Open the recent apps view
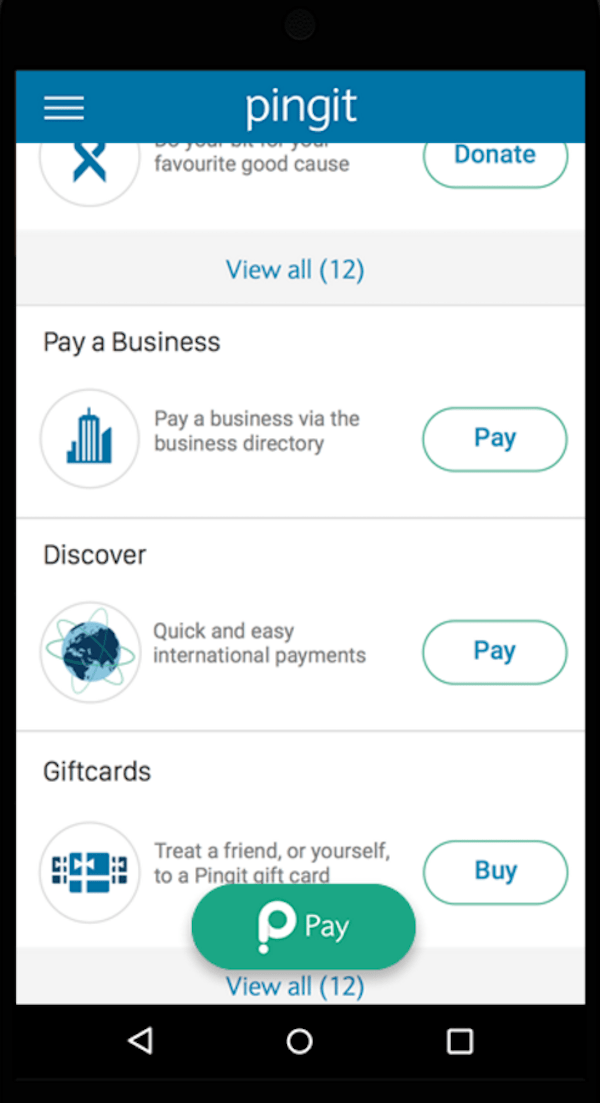The height and width of the screenshot is (1103, 600). (459, 1041)
